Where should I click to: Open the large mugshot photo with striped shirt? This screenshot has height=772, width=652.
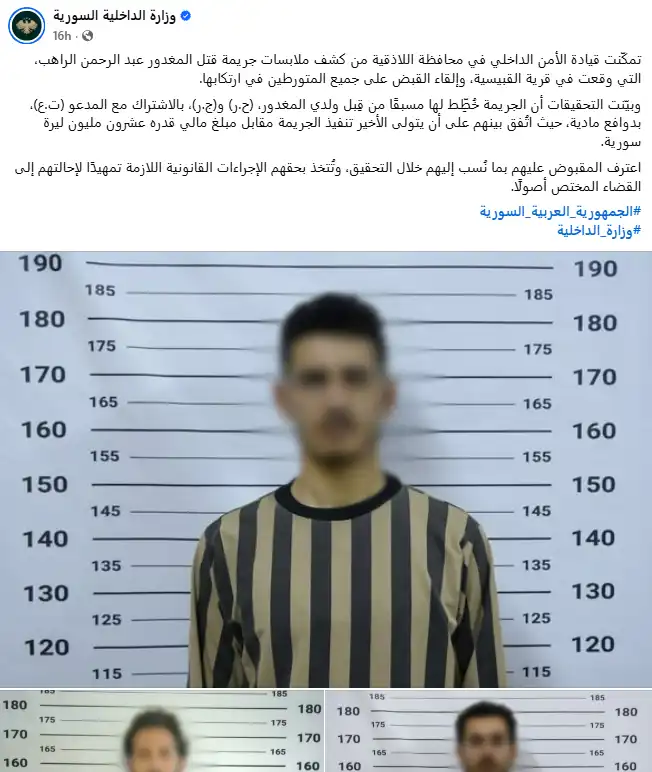[326, 468]
